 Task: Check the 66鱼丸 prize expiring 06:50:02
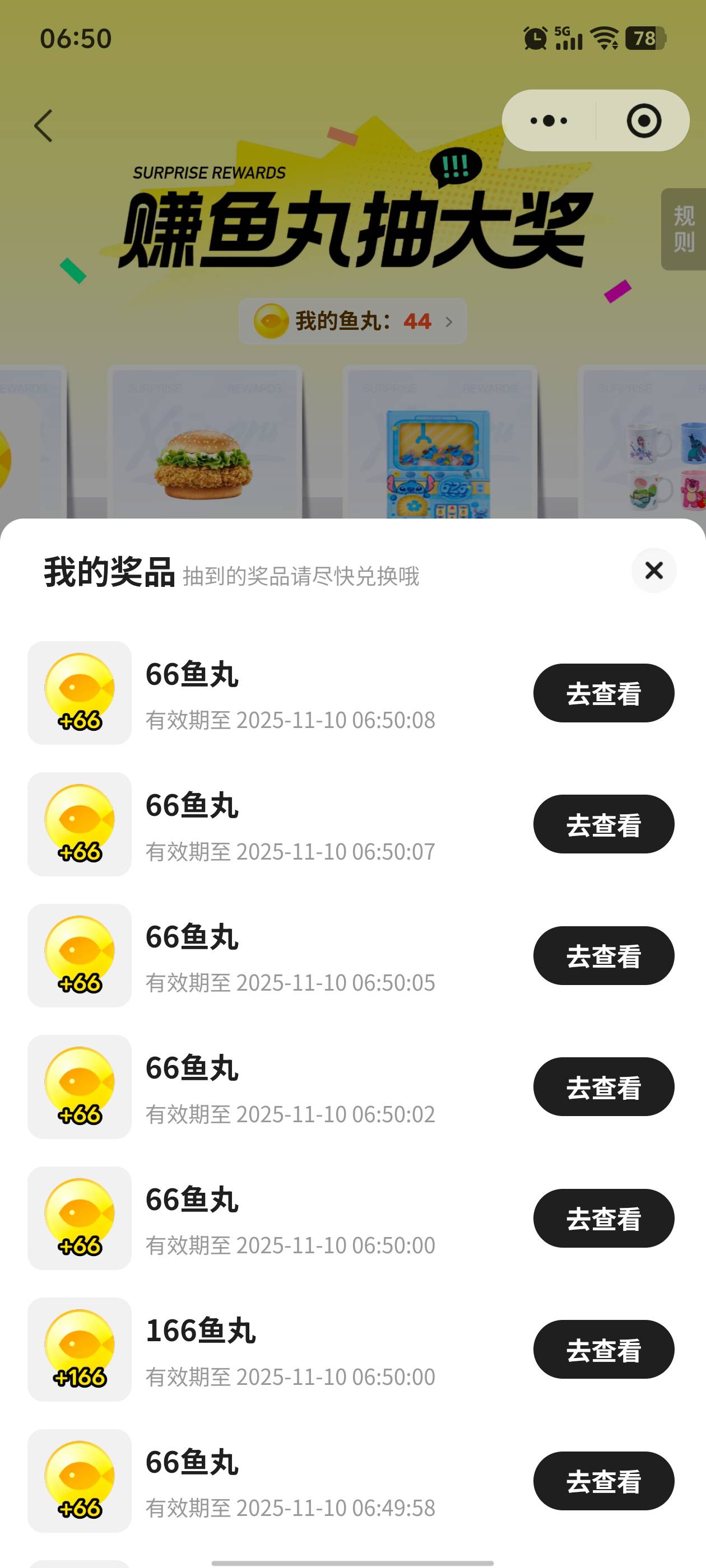603,1086
